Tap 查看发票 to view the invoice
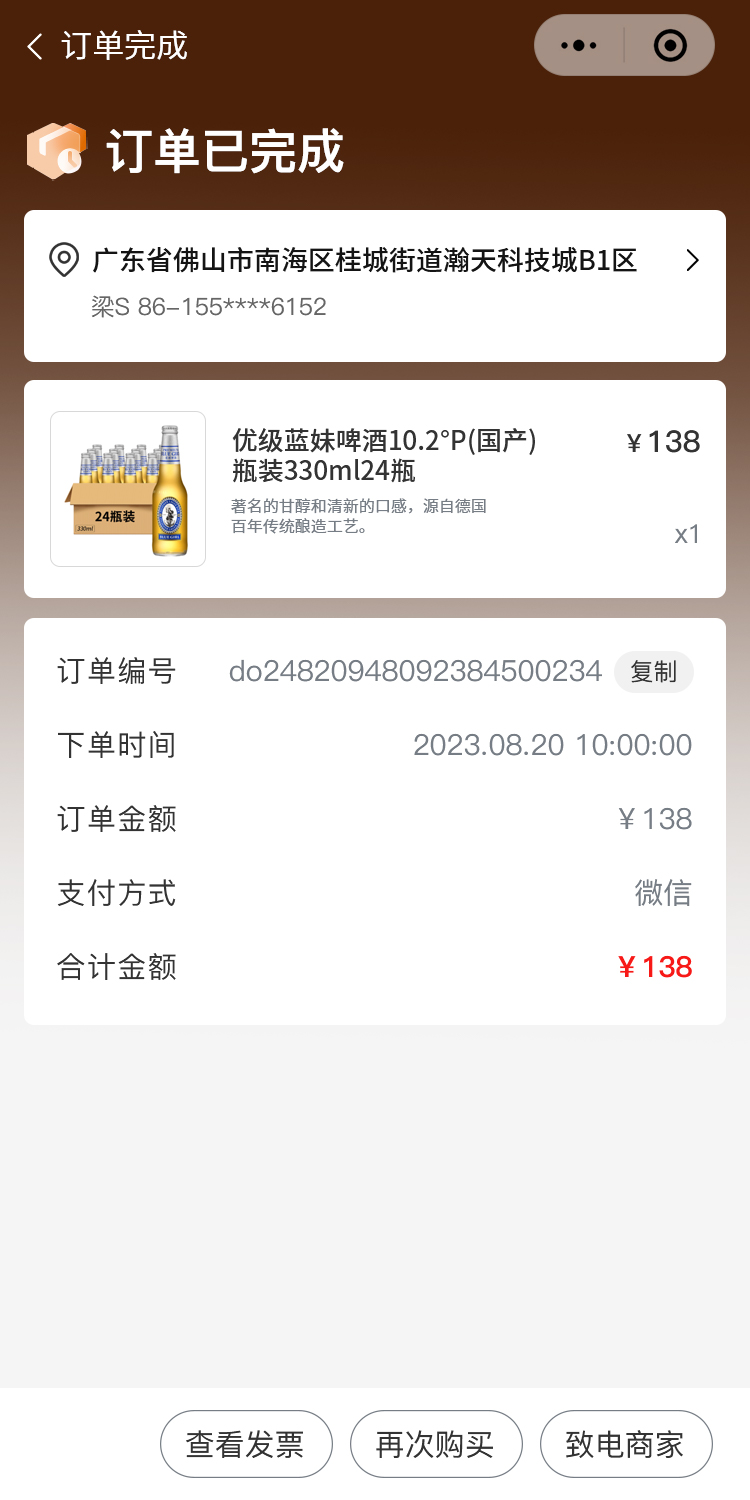The image size is (750, 1500). pos(246,1444)
